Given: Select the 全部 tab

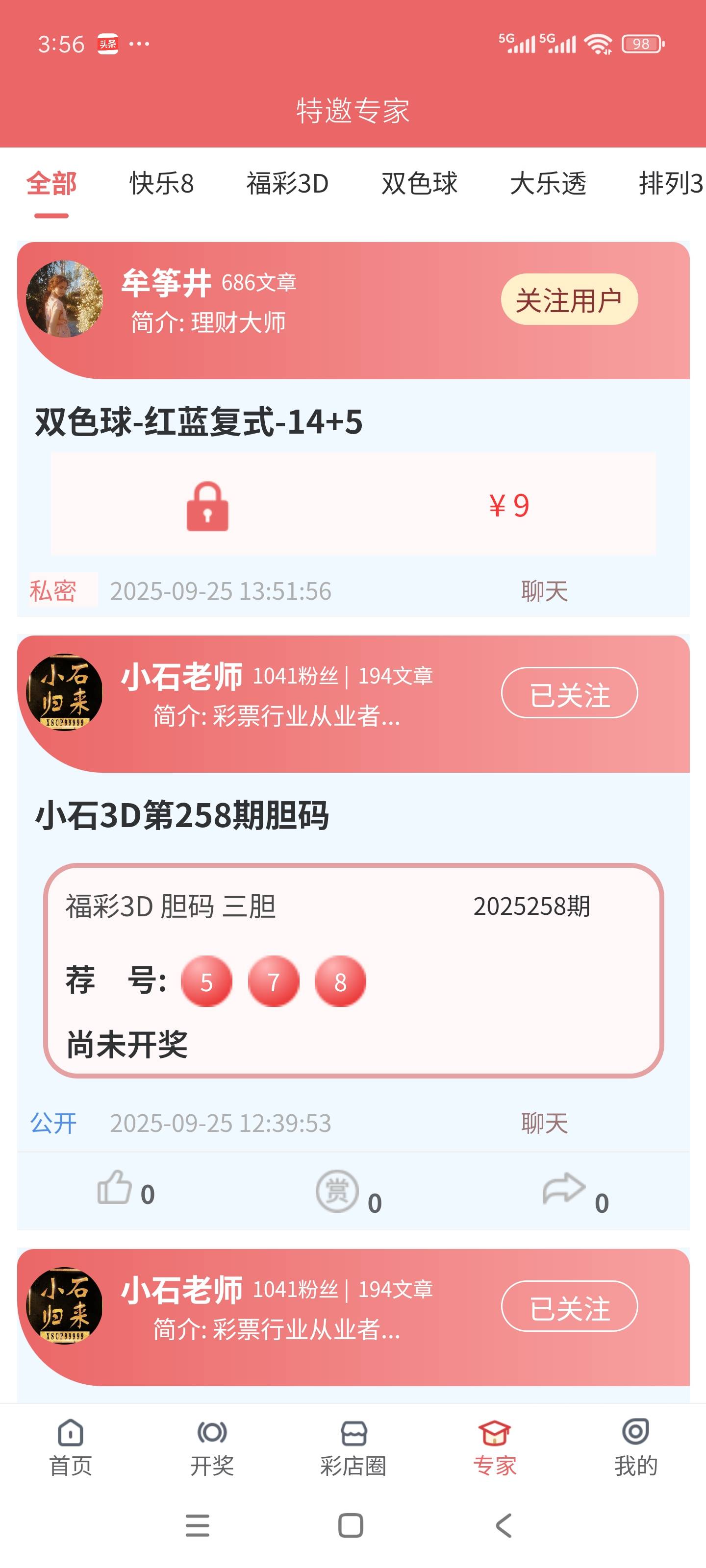Looking at the screenshot, I should tap(51, 183).
